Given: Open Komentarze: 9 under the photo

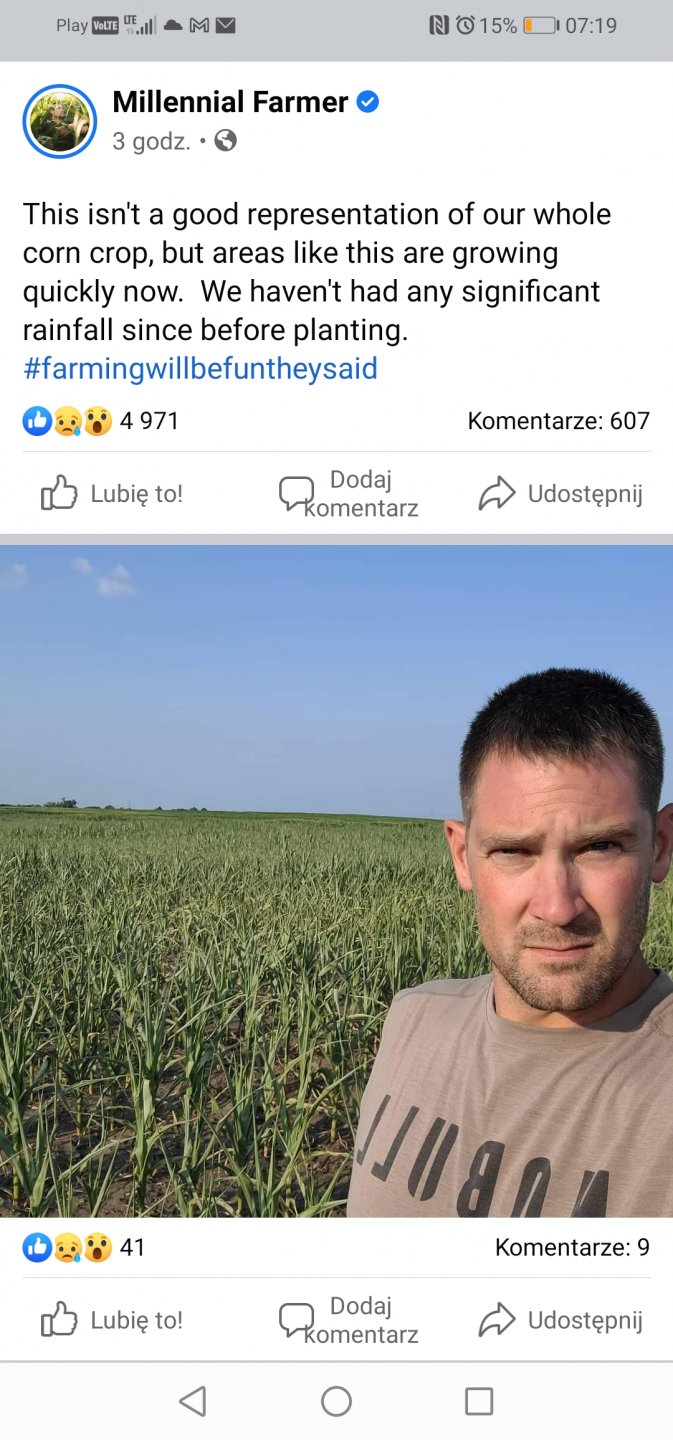Looking at the screenshot, I should pyautogui.click(x=572, y=1247).
